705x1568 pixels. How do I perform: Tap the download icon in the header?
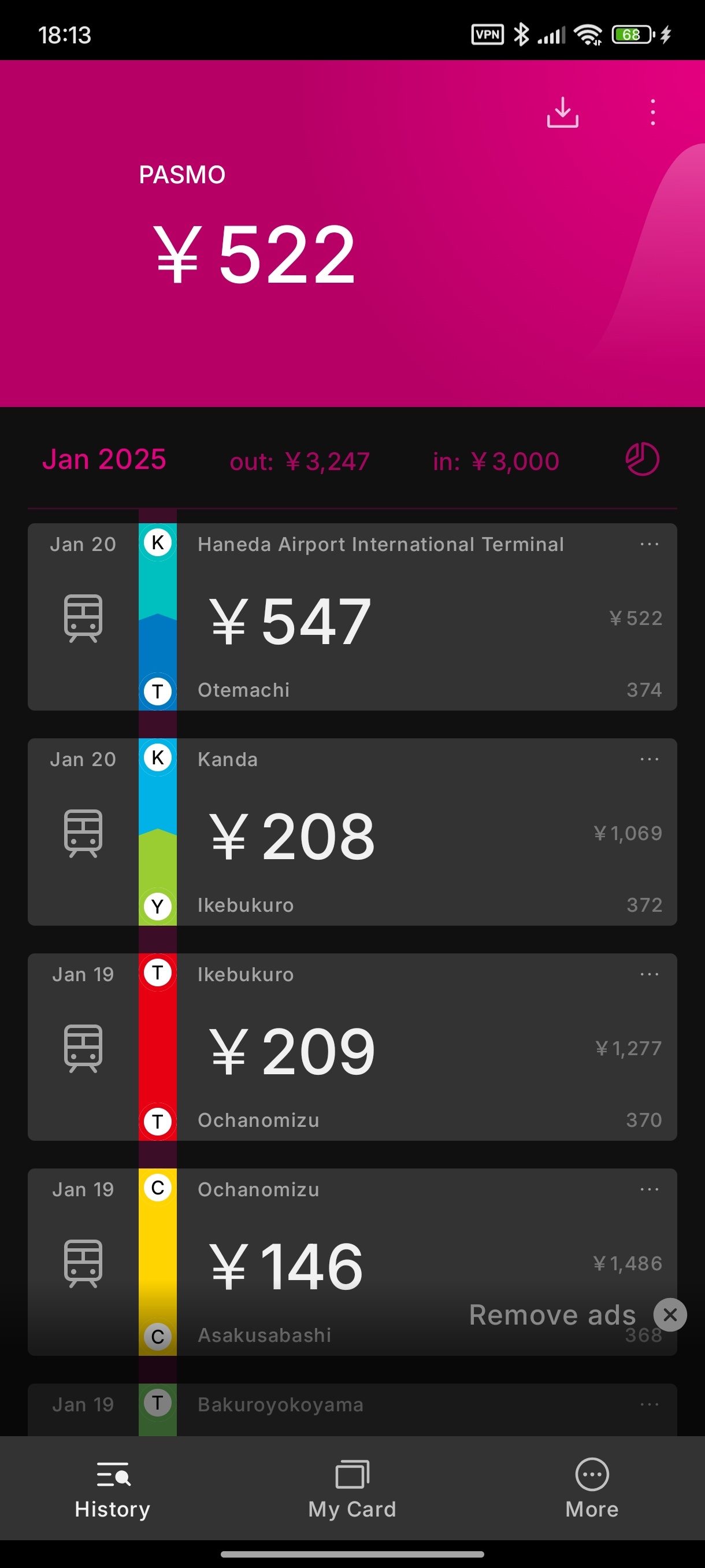(x=562, y=113)
